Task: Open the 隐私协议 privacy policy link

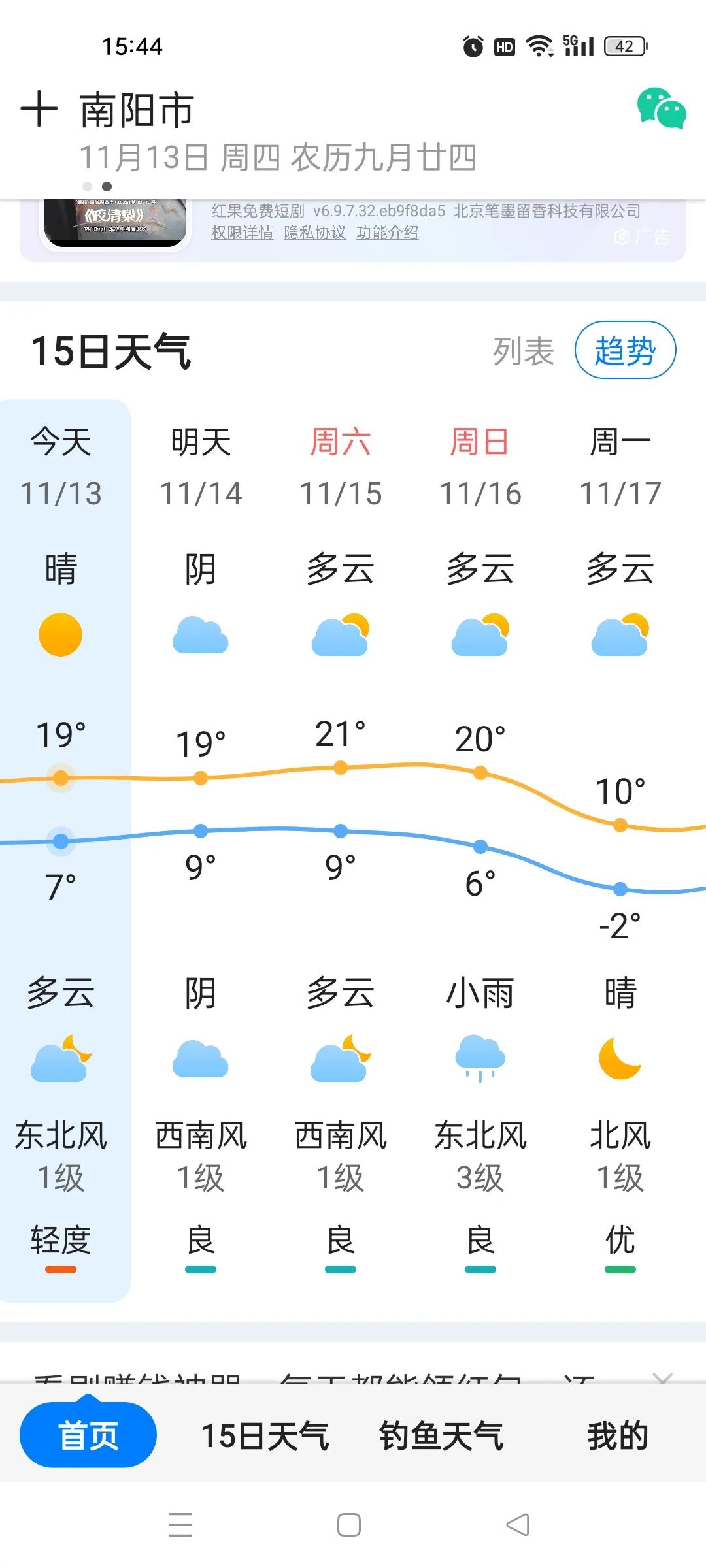Action: 315,233
